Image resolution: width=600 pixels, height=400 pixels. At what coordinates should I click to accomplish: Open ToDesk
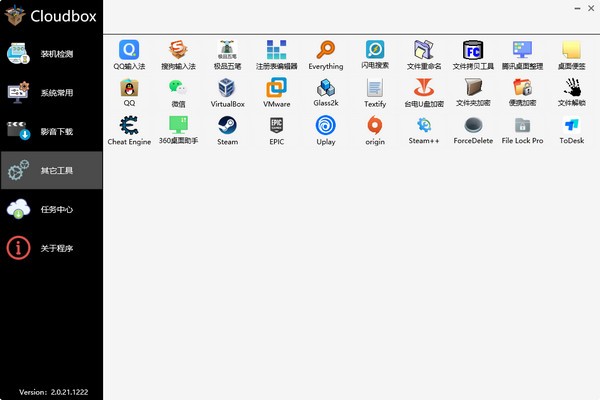tap(571, 128)
